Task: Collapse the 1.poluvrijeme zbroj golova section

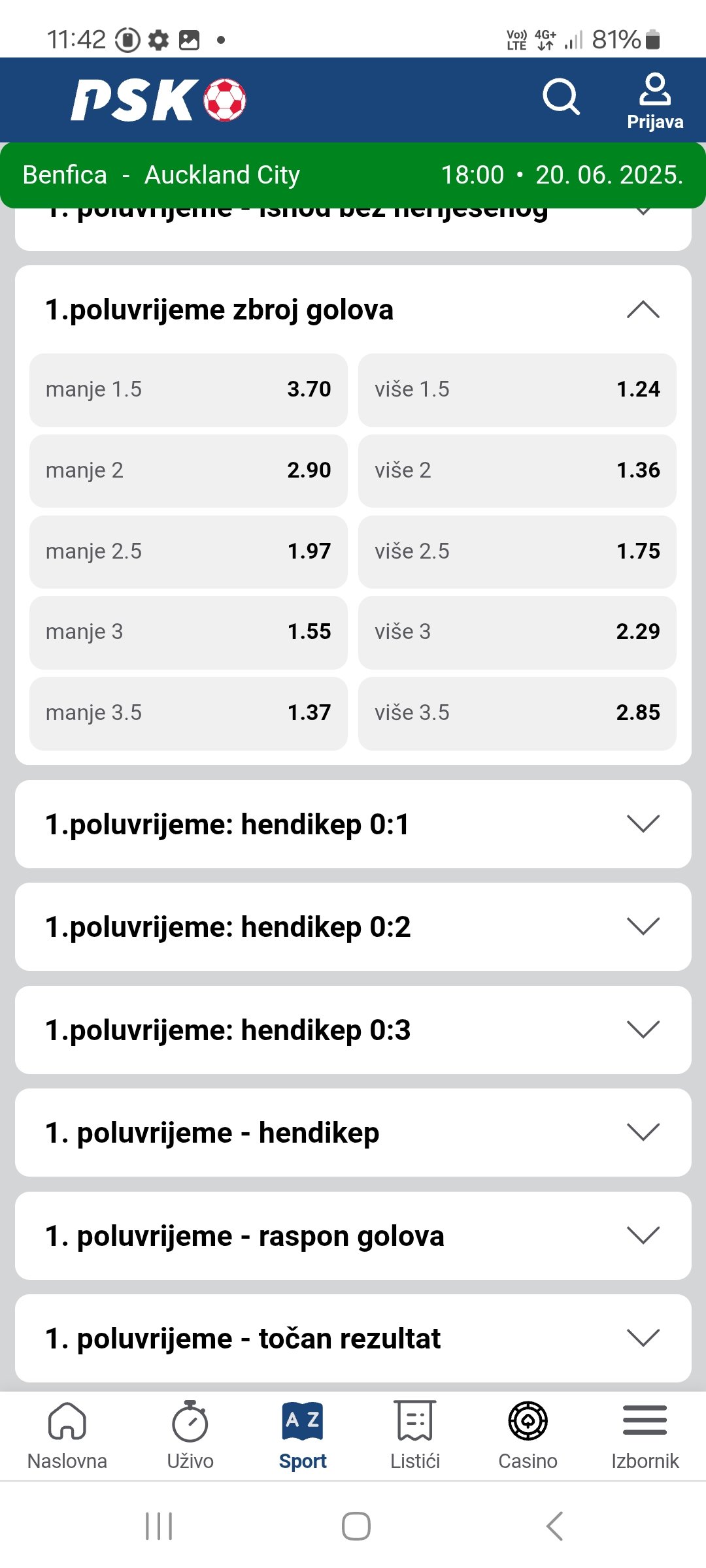Action: pyautogui.click(x=643, y=310)
